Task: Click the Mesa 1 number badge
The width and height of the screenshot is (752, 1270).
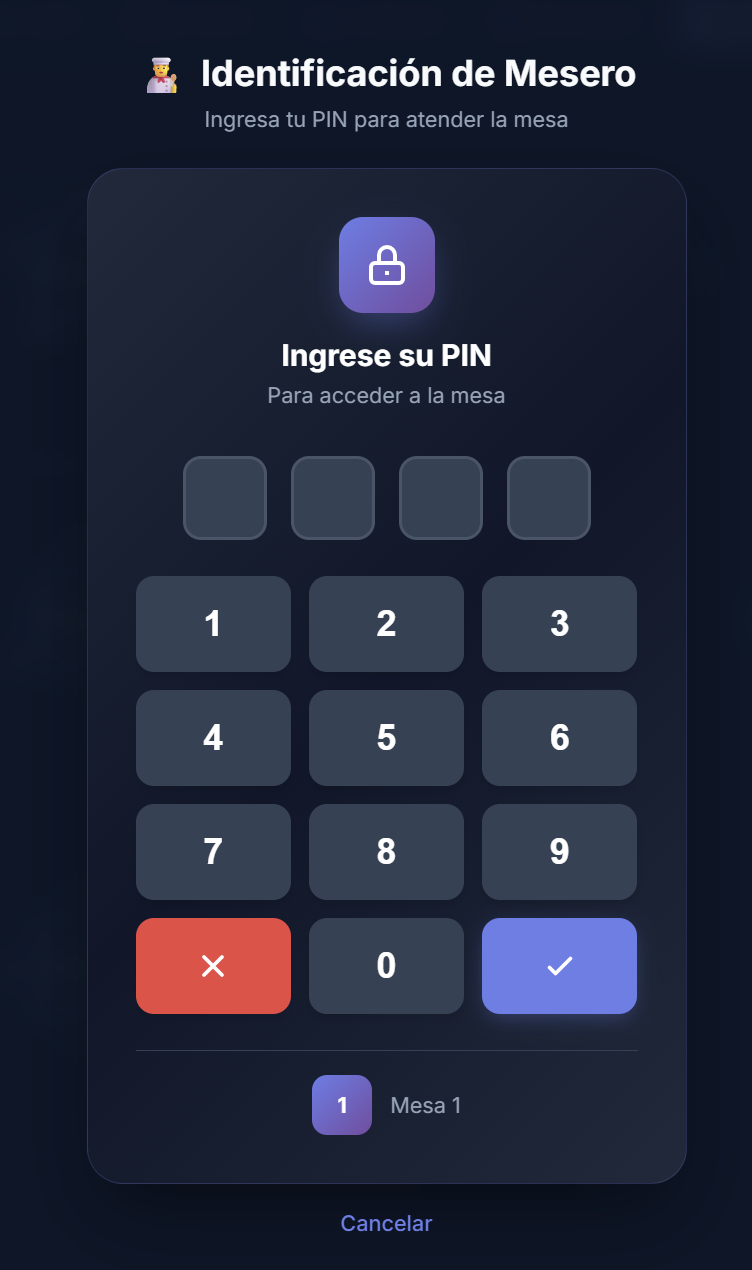Action: click(341, 1105)
